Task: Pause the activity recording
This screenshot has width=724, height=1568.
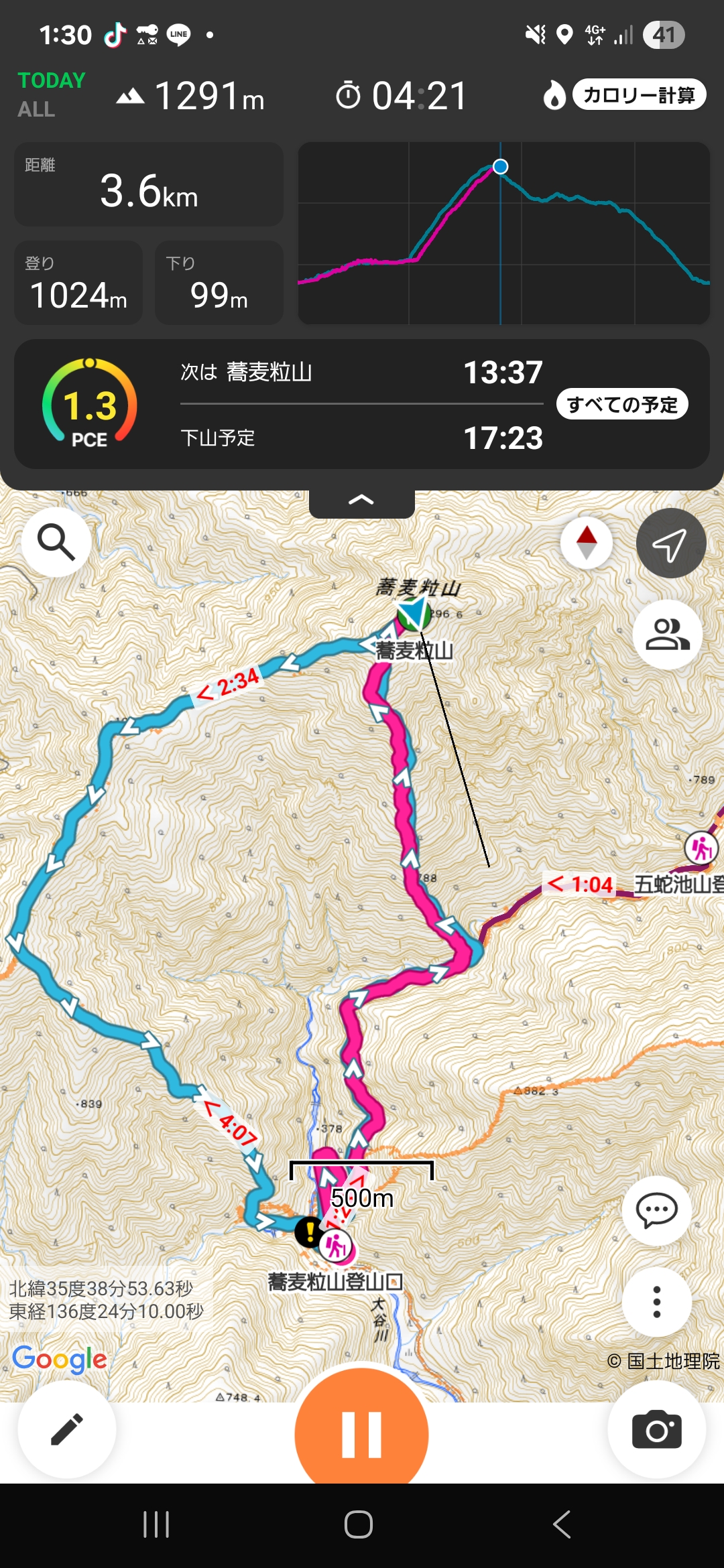Action: 361,1434
